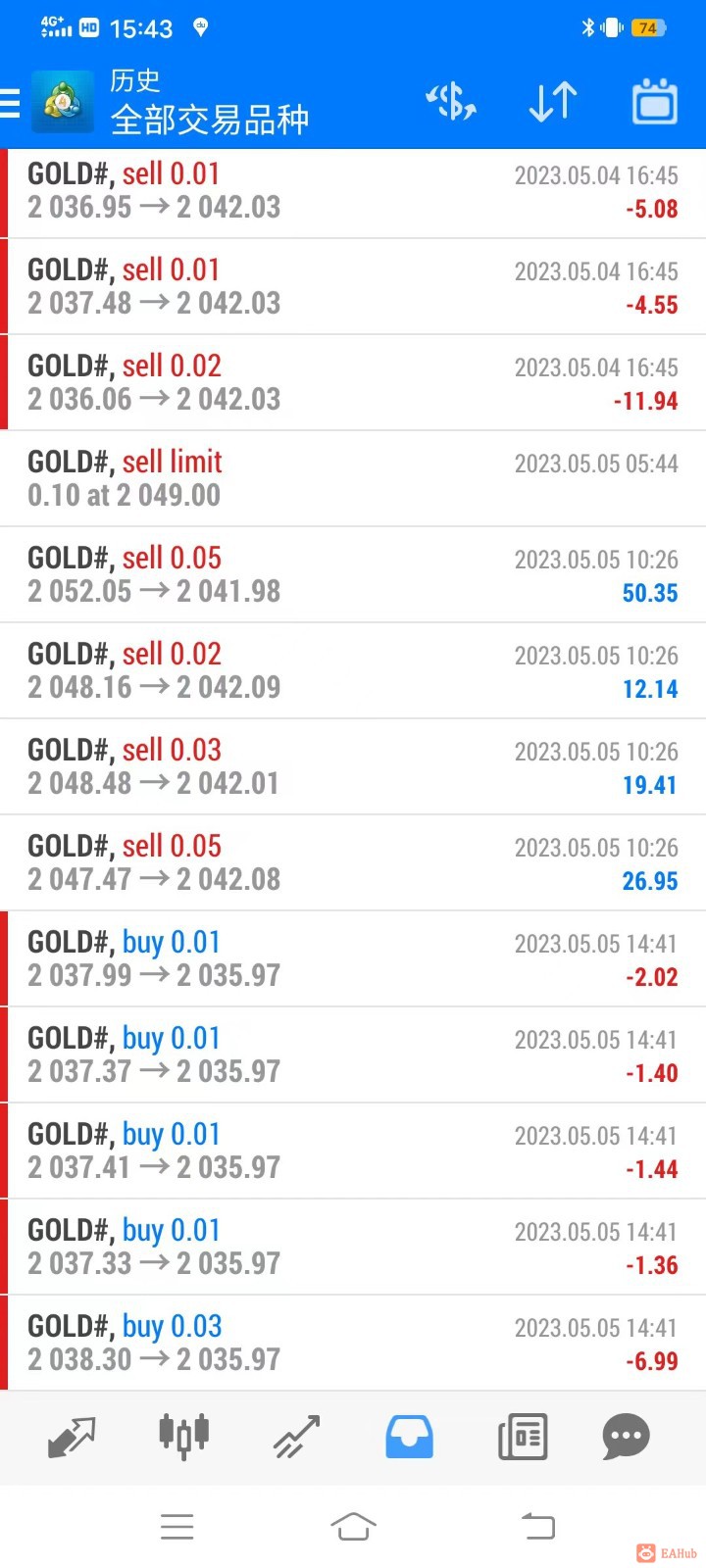The width and height of the screenshot is (706, 1568).
Task: Switch to the News tab
Action: [x=523, y=1437]
